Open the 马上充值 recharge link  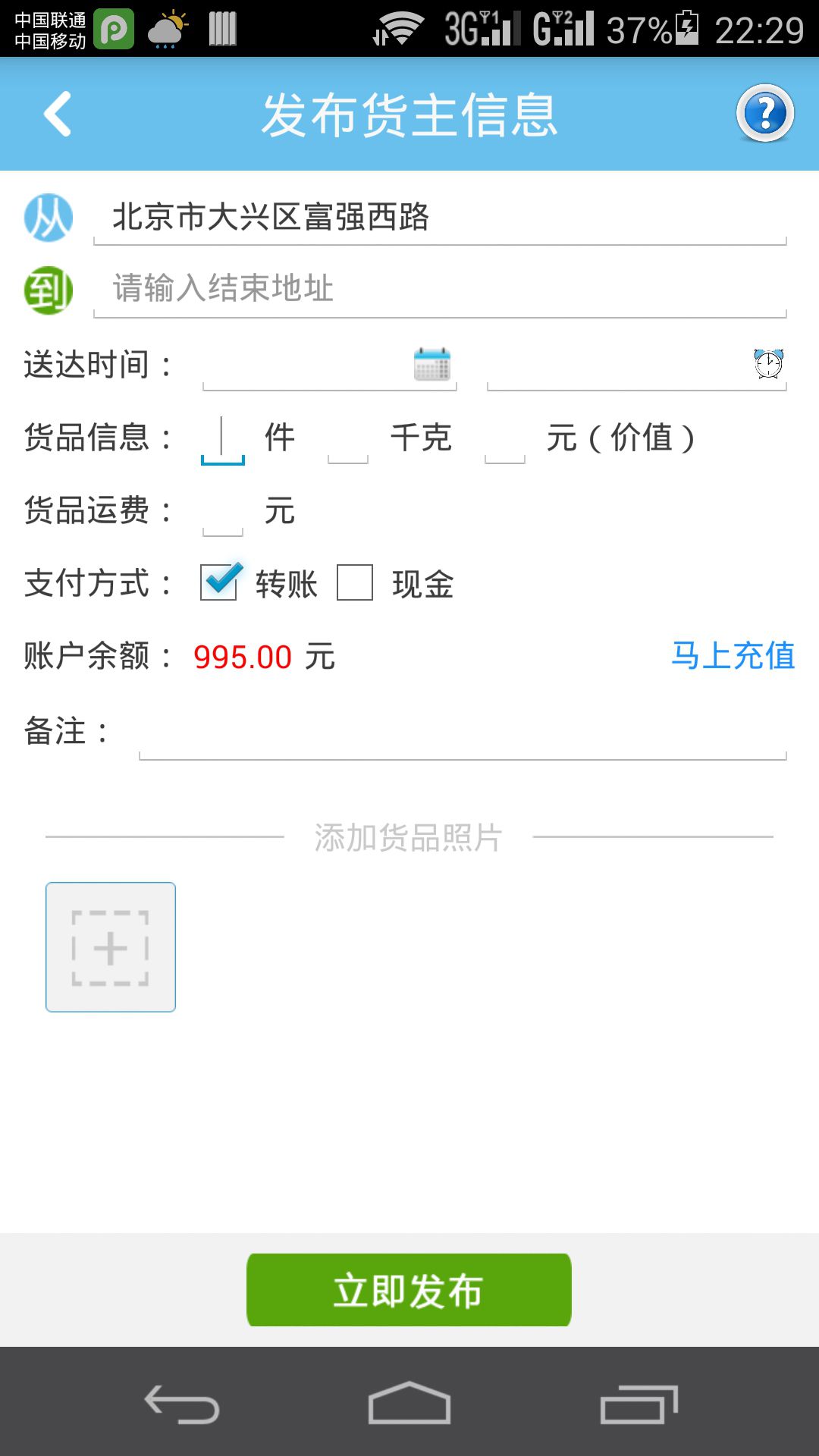[733, 656]
